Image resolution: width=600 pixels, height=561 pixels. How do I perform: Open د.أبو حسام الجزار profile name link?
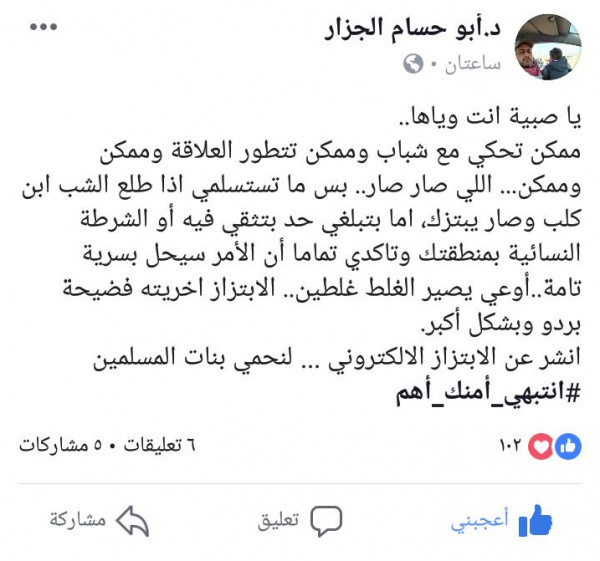tap(424, 30)
